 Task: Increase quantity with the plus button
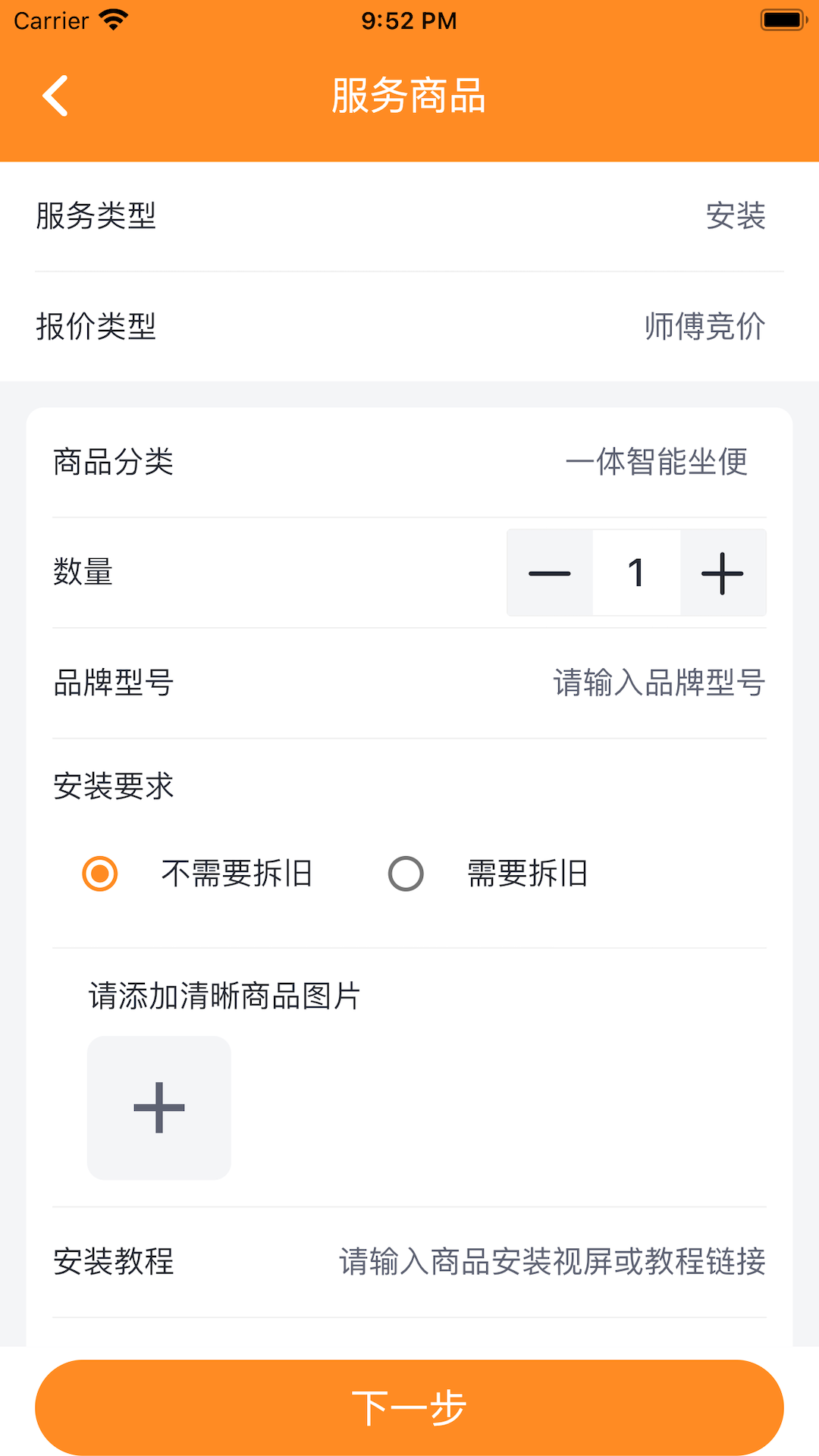tap(723, 573)
